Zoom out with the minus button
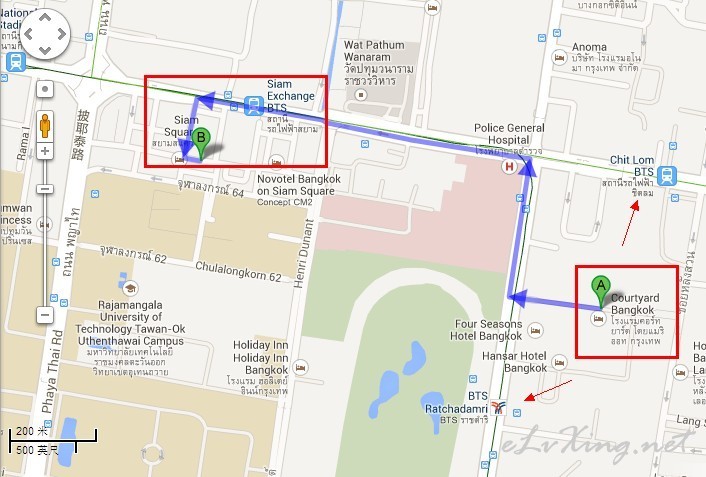The width and height of the screenshot is (706, 477). [x=45, y=315]
